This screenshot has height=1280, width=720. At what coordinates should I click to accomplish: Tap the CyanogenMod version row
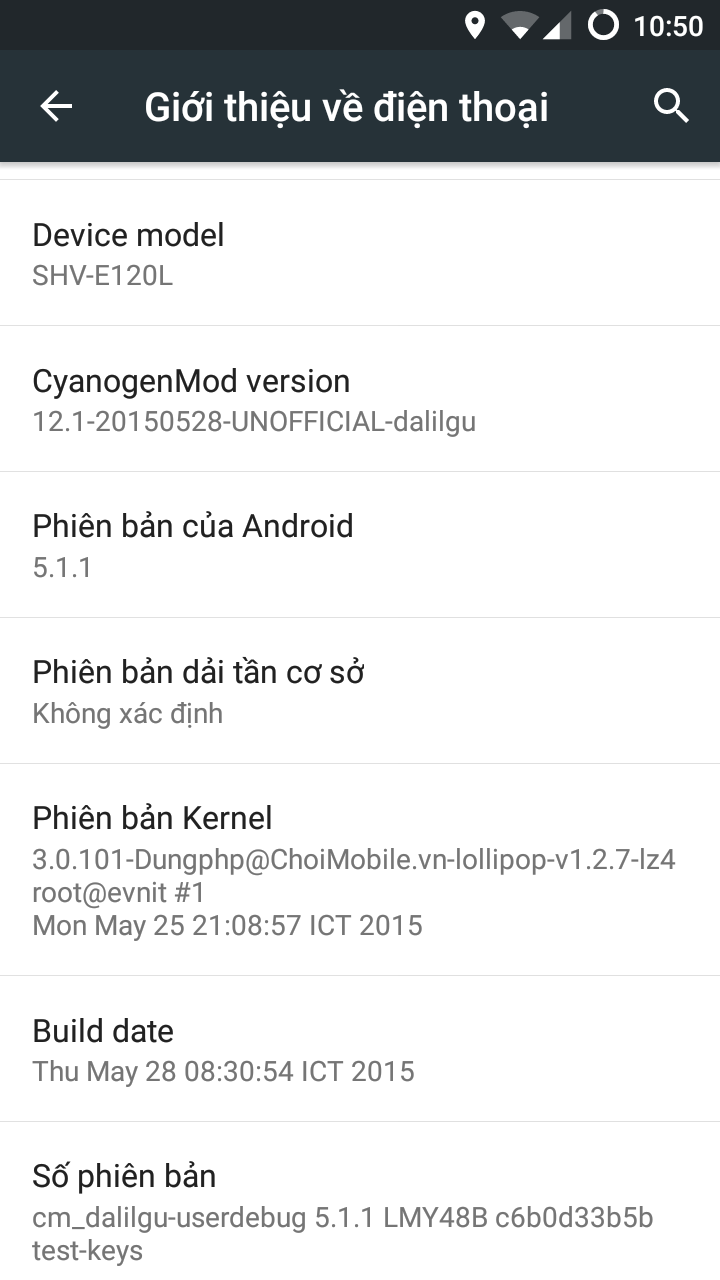click(x=360, y=399)
